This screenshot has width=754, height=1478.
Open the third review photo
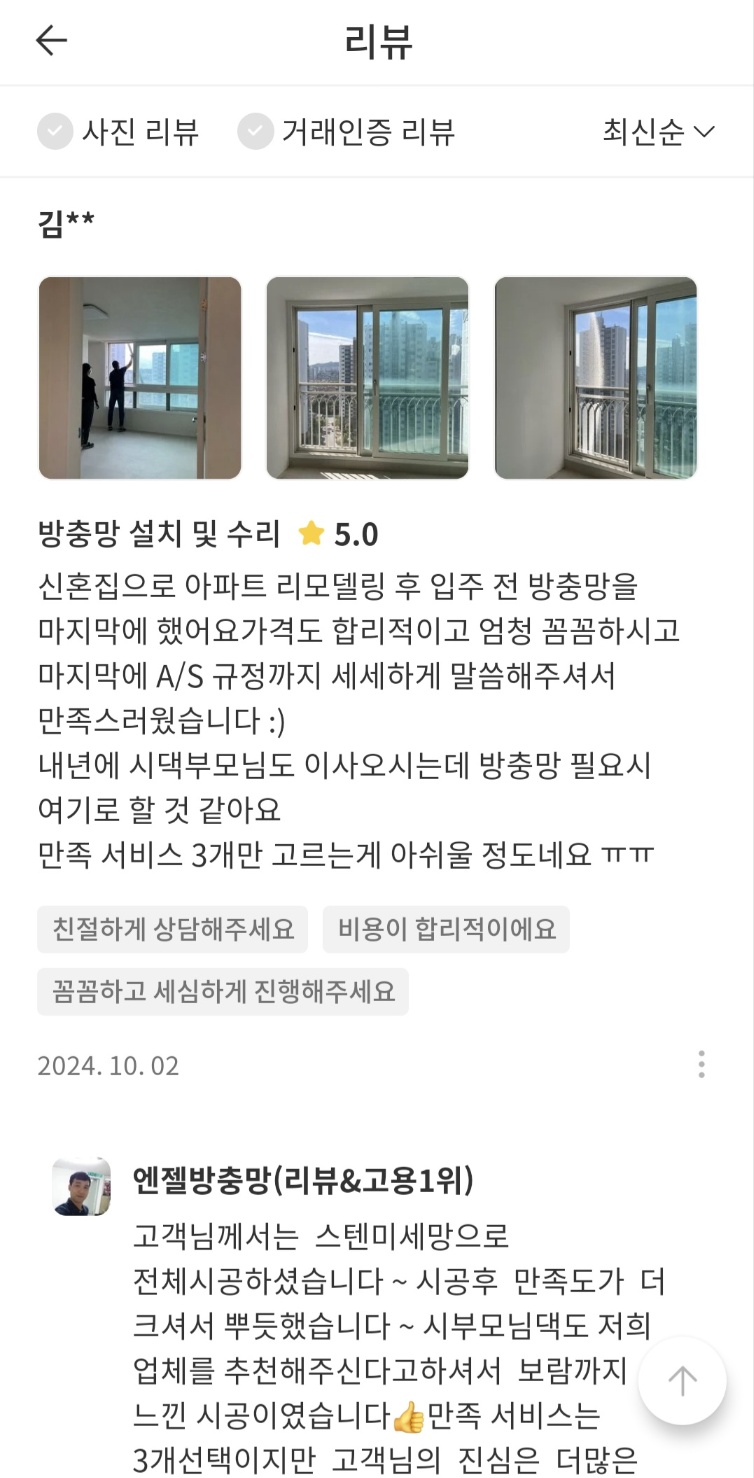click(x=596, y=378)
